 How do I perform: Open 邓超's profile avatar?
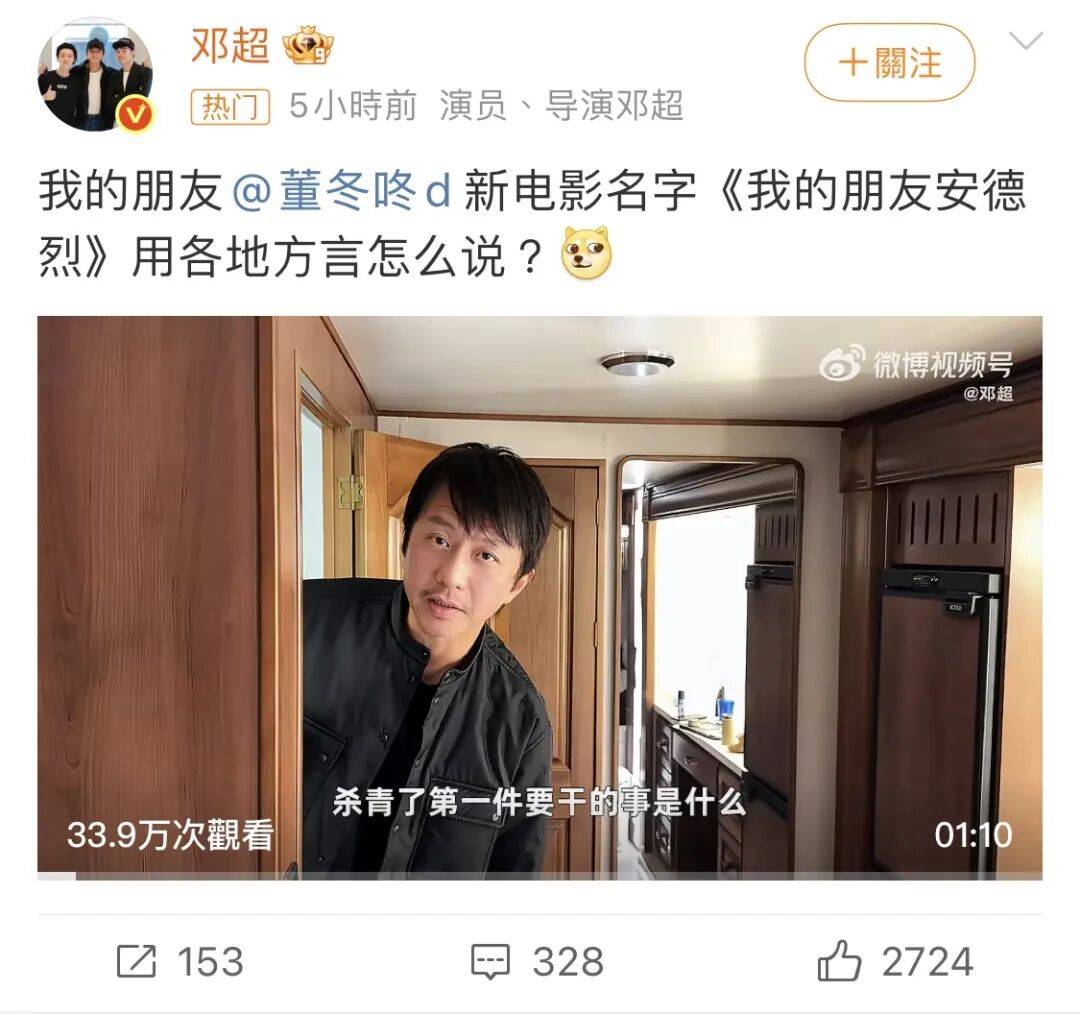pyautogui.click(x=95, y=75)
